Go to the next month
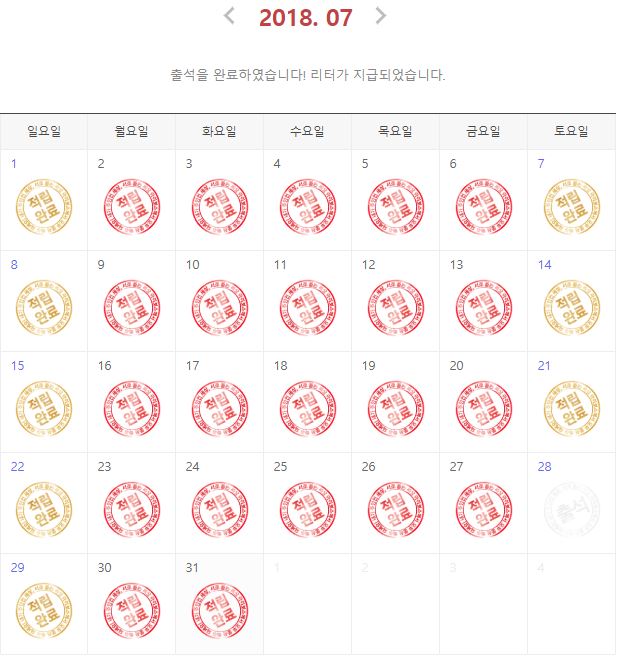 (380, 16)
